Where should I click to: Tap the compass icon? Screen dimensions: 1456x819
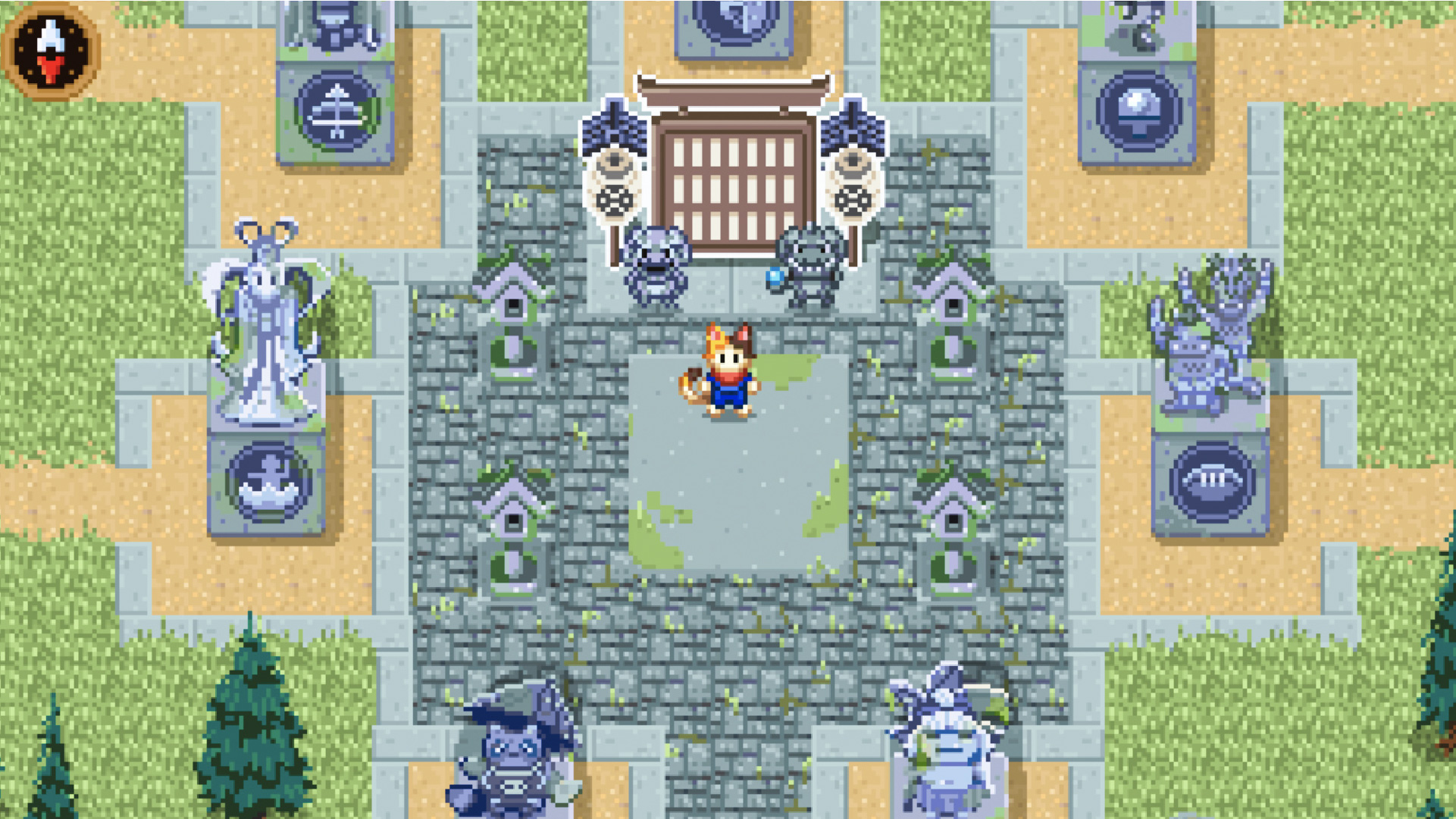click(51, 51)
